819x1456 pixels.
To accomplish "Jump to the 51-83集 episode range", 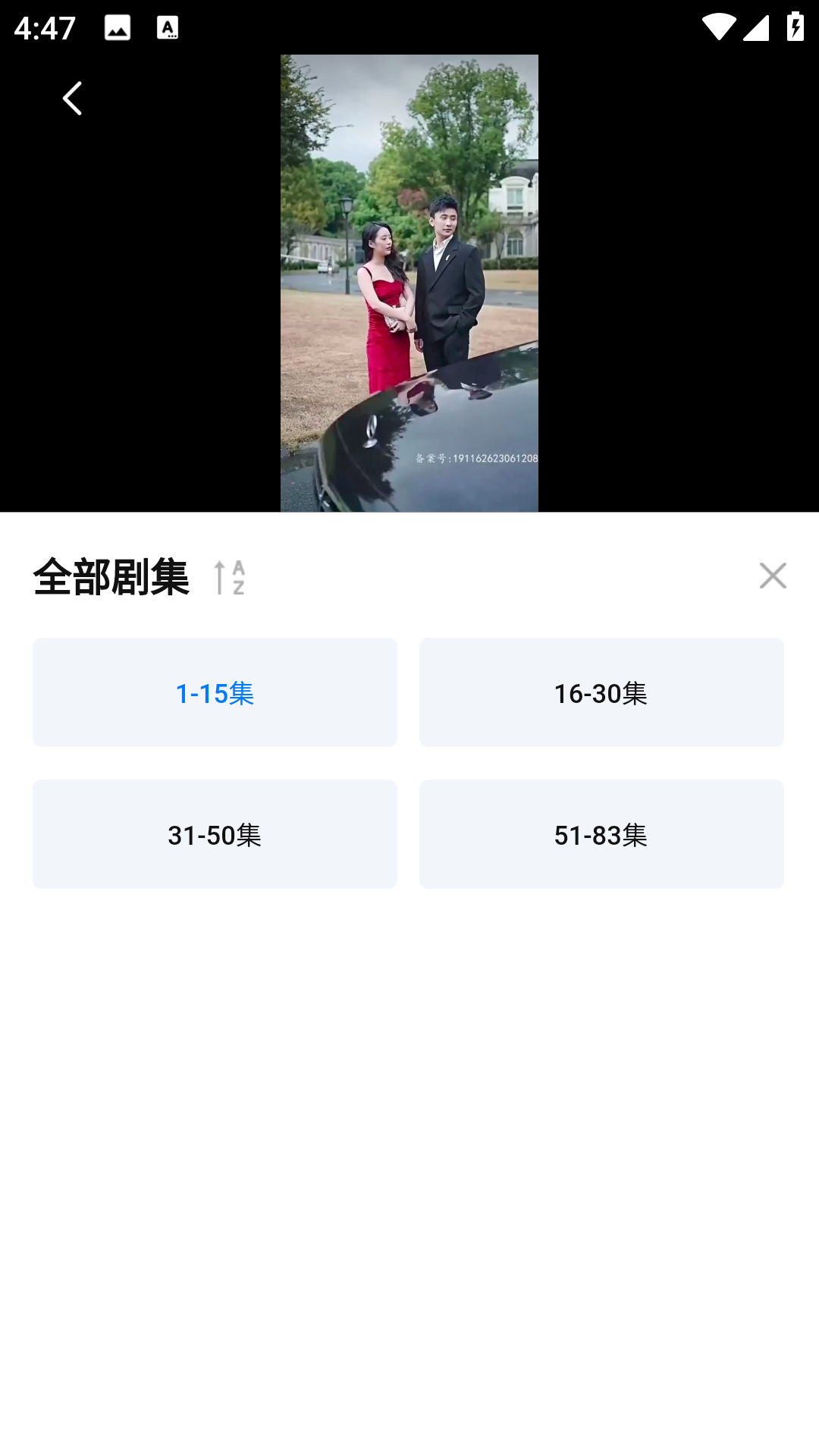I will coord(601,834).
